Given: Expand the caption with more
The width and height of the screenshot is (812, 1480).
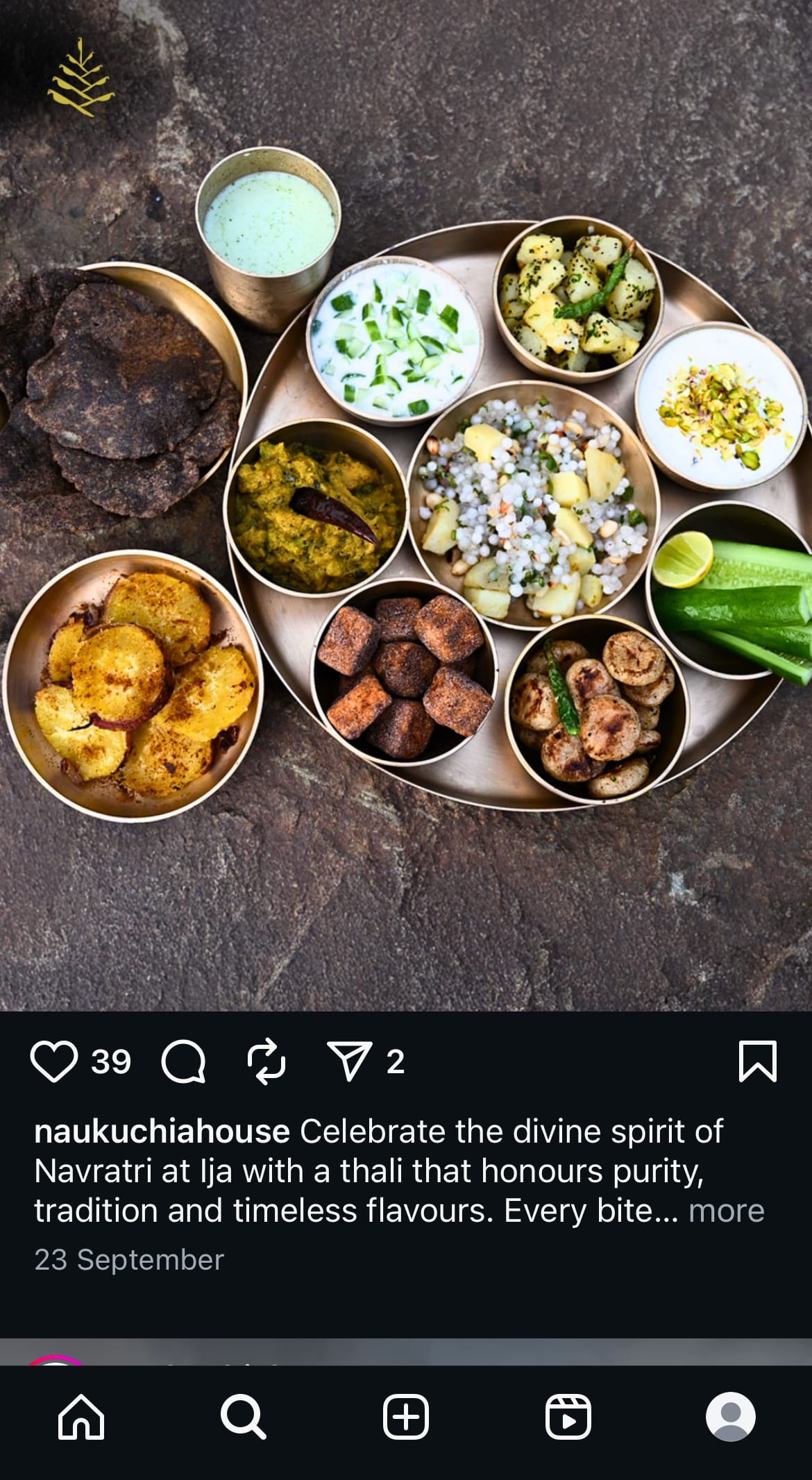Looking at the screenshot, I should (x=726, y=1210).
